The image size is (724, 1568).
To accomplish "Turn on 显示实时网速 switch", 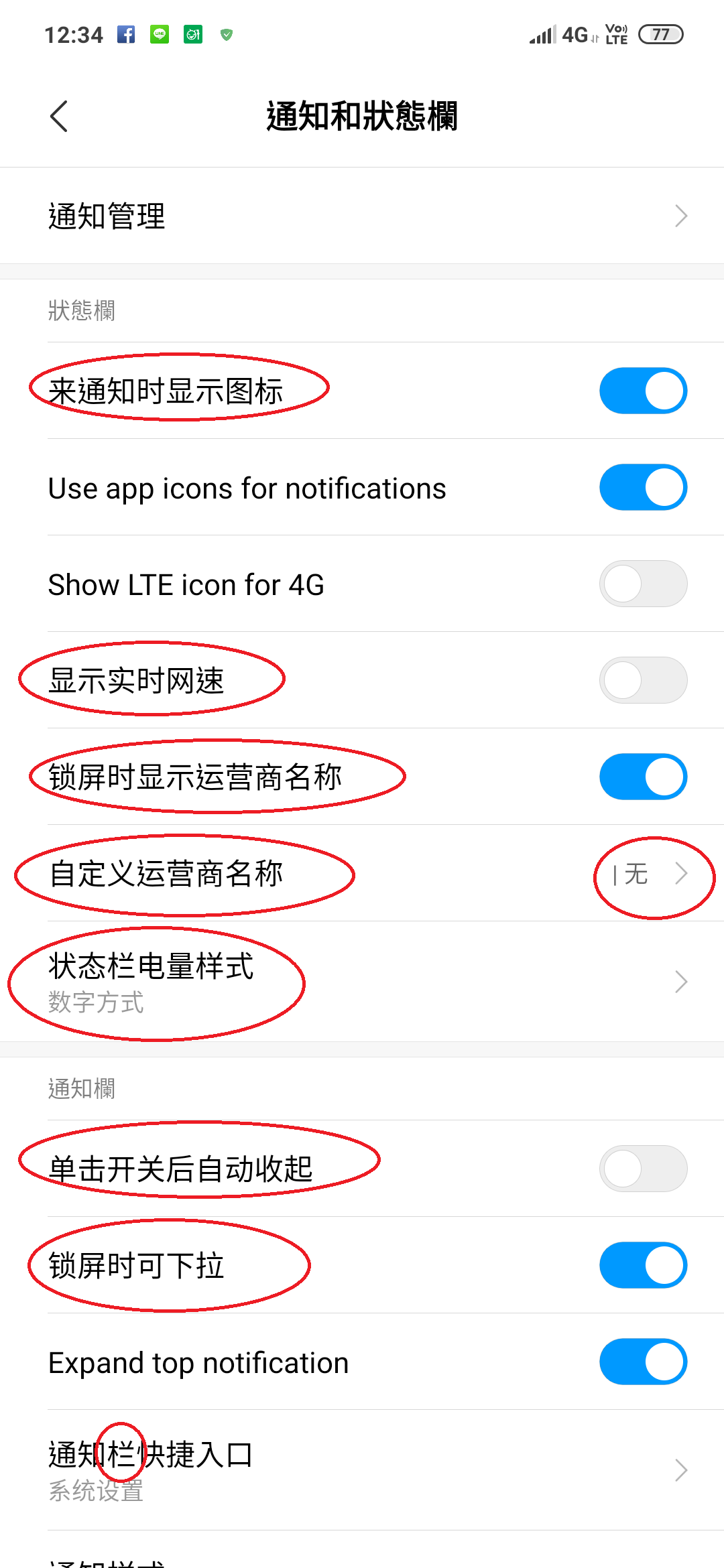I will click(x=643, y=680).
